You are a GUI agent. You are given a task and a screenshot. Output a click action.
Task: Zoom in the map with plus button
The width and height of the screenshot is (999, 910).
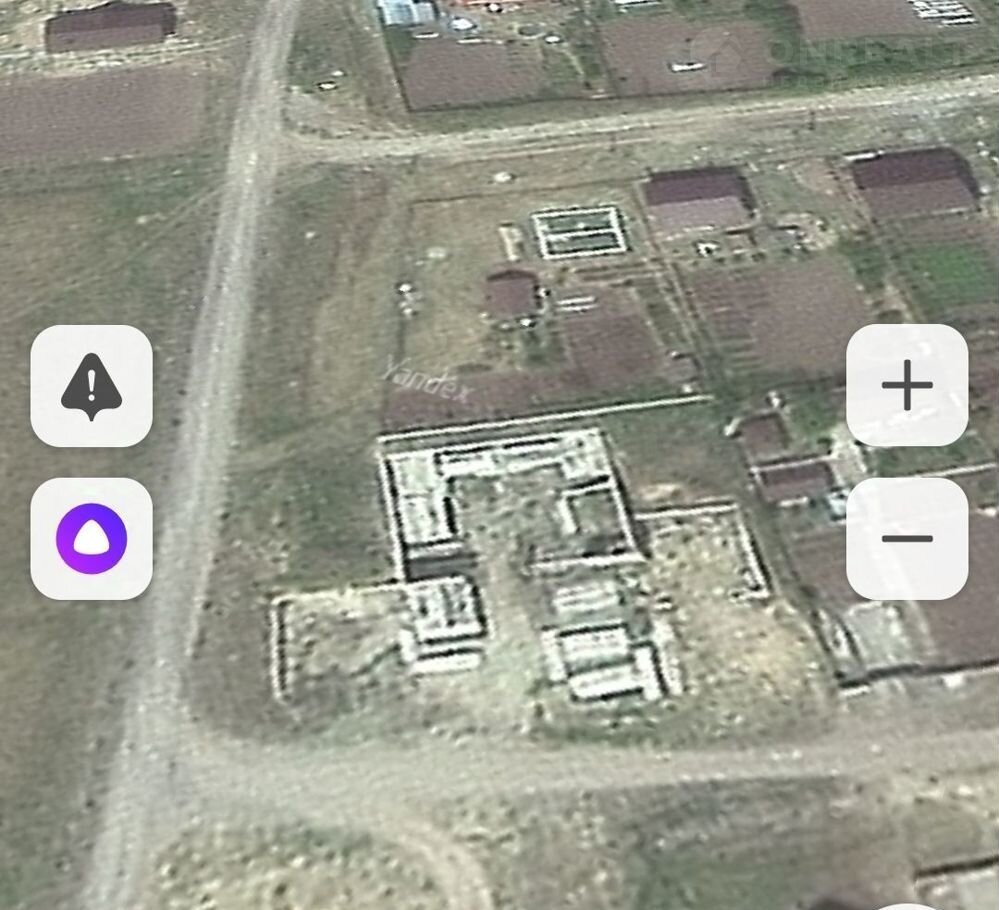[x=907, y=386]
